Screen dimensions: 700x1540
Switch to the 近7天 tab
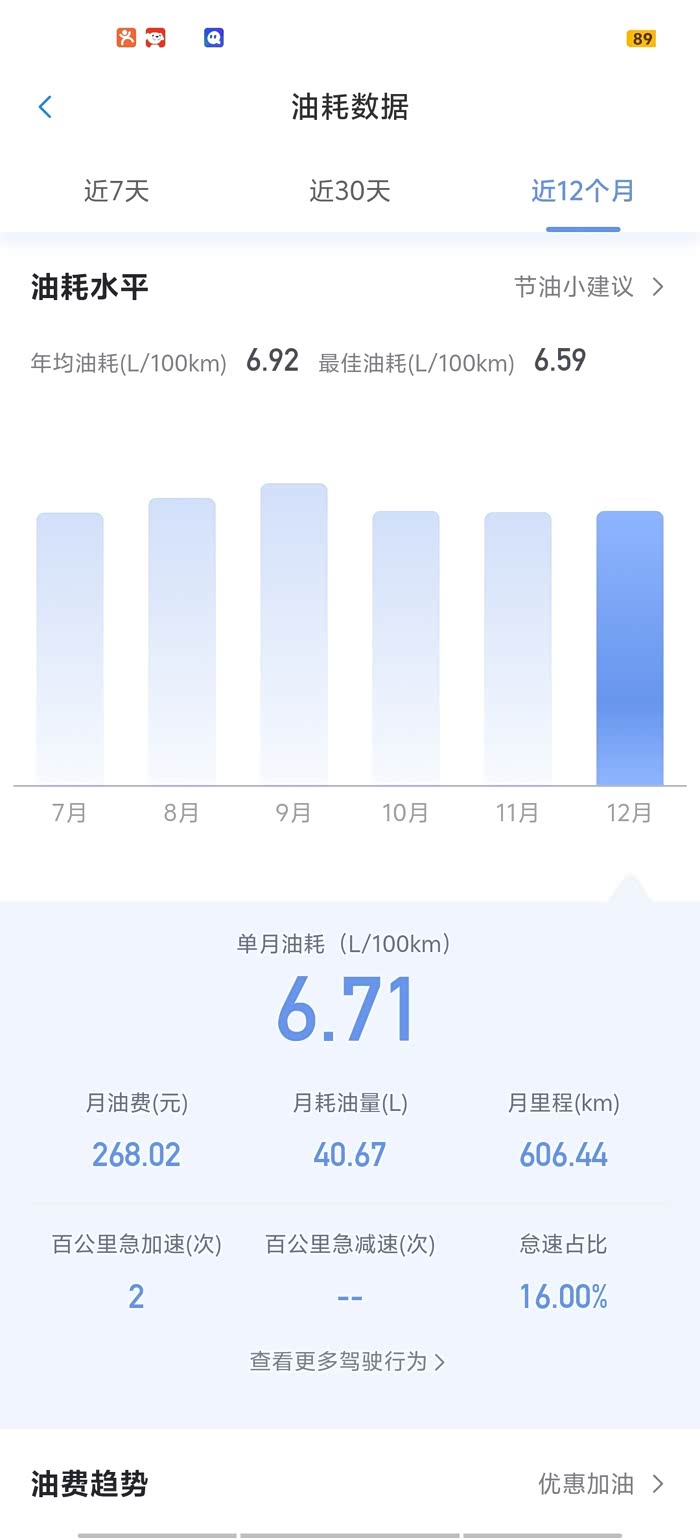point(117,191)
